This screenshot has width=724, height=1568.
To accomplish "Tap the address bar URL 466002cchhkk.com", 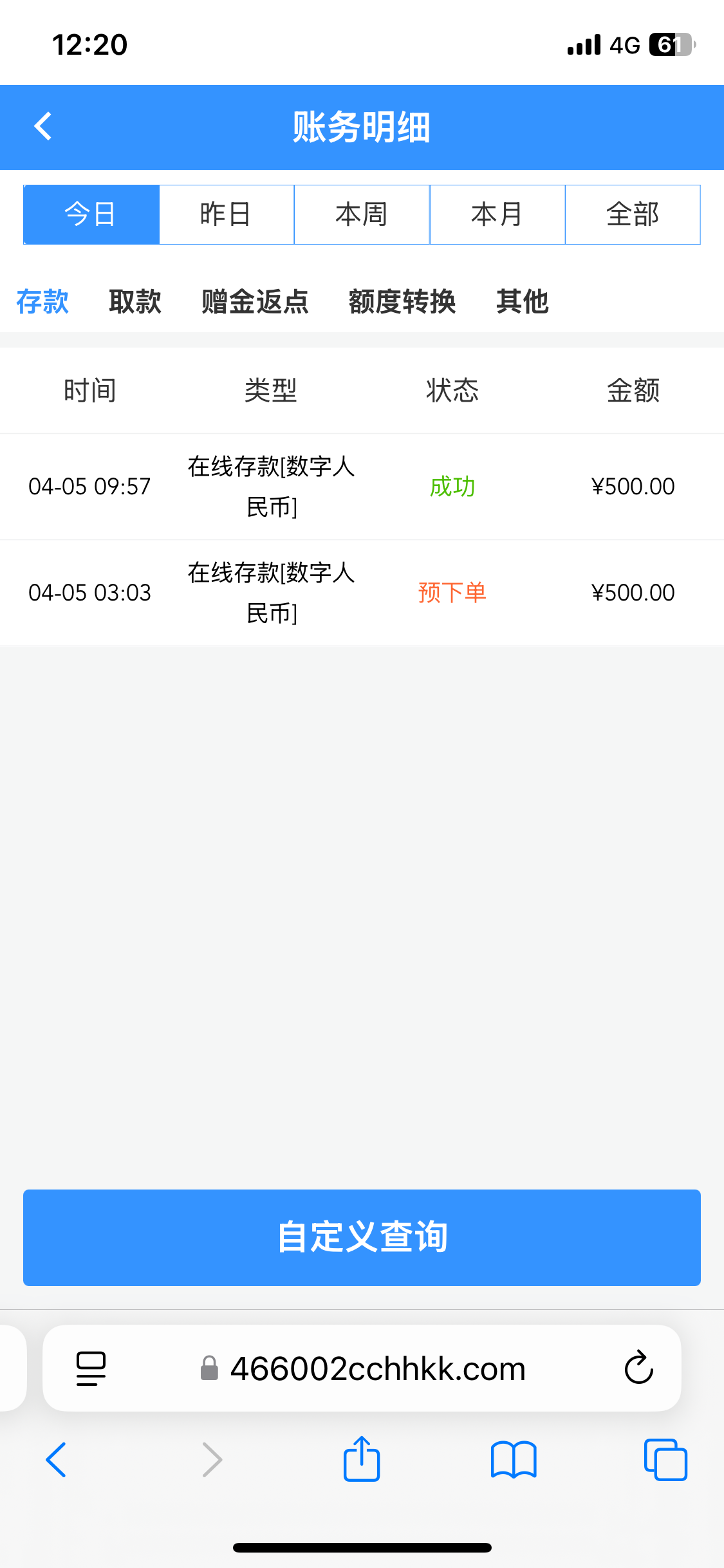I will coord(378,1368).
